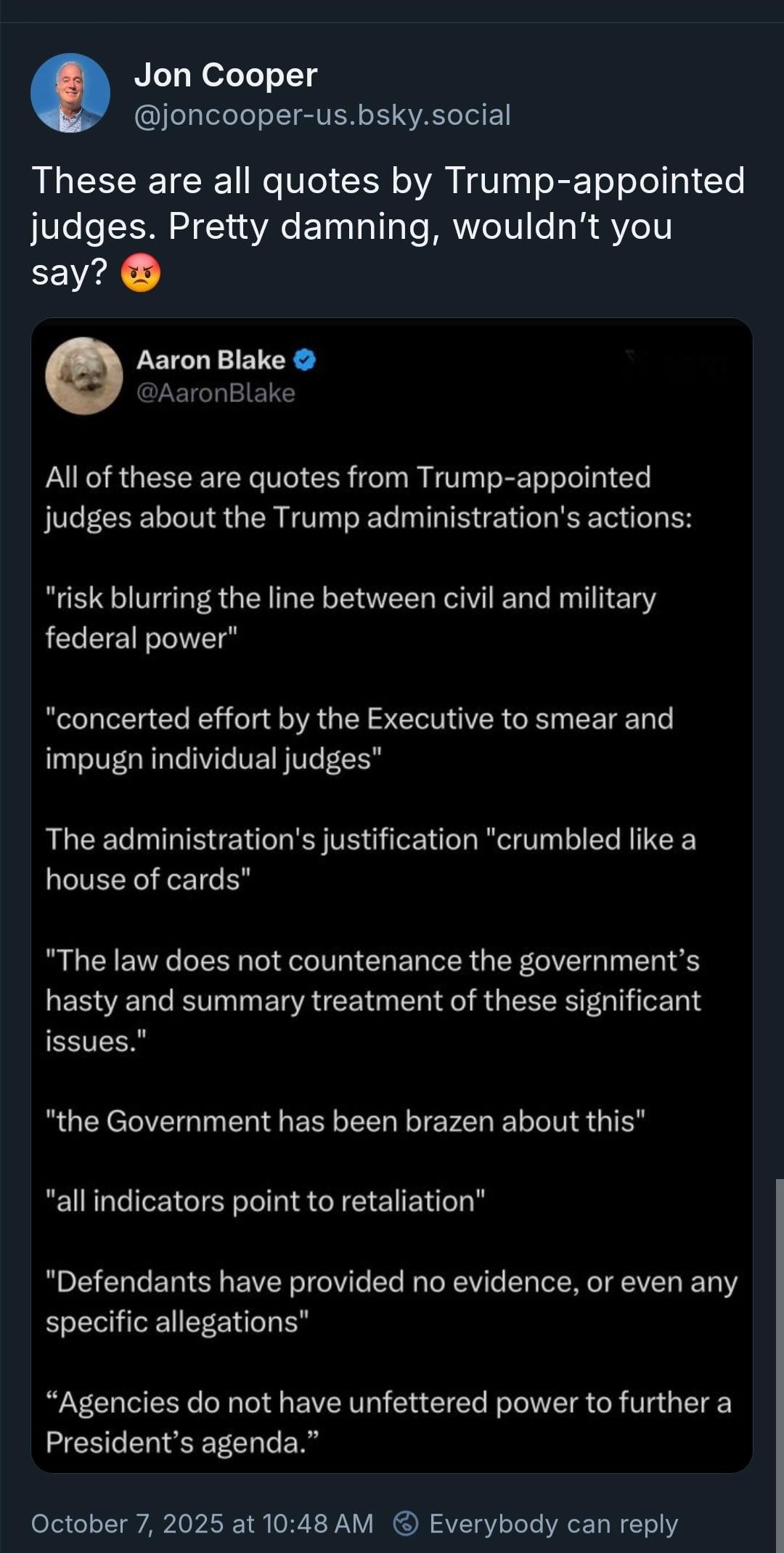784x1553 pixels.
Task: Open the October 7, 2025 timestamp
Action: click(202, 1523)
